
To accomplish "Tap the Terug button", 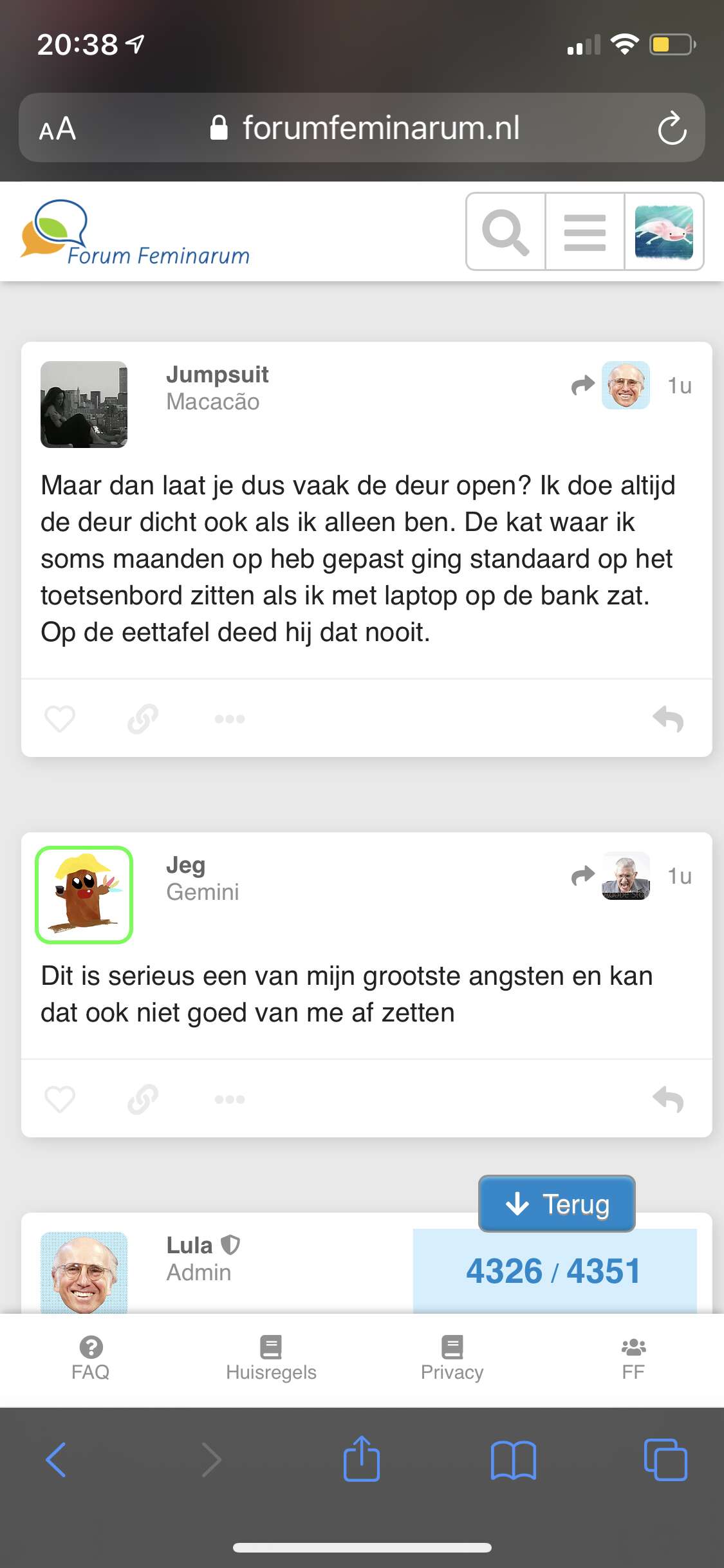I will click(x=557, y=1204).
